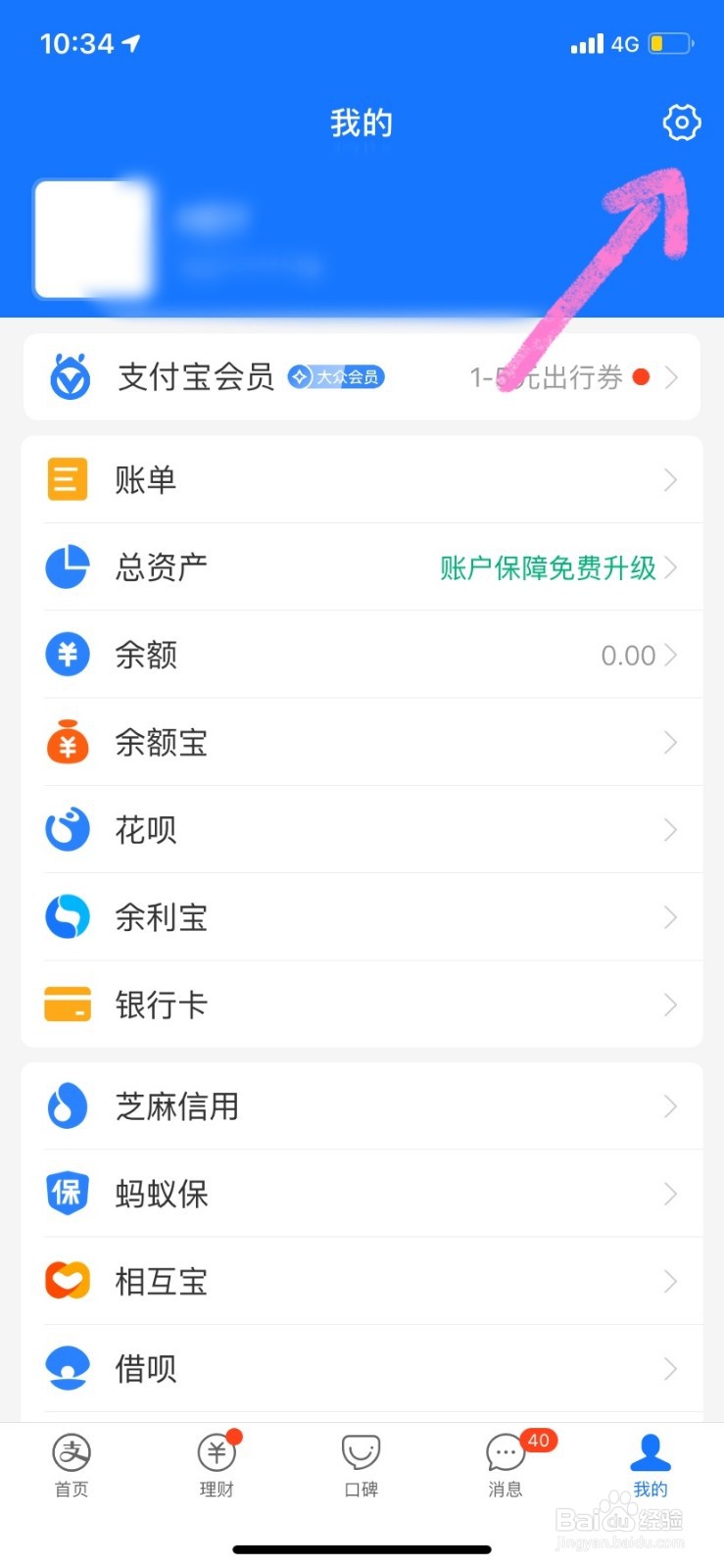Open the 1-5元出行券 offer
Viewport: 724px width, 1568px height.
point(549,376)
